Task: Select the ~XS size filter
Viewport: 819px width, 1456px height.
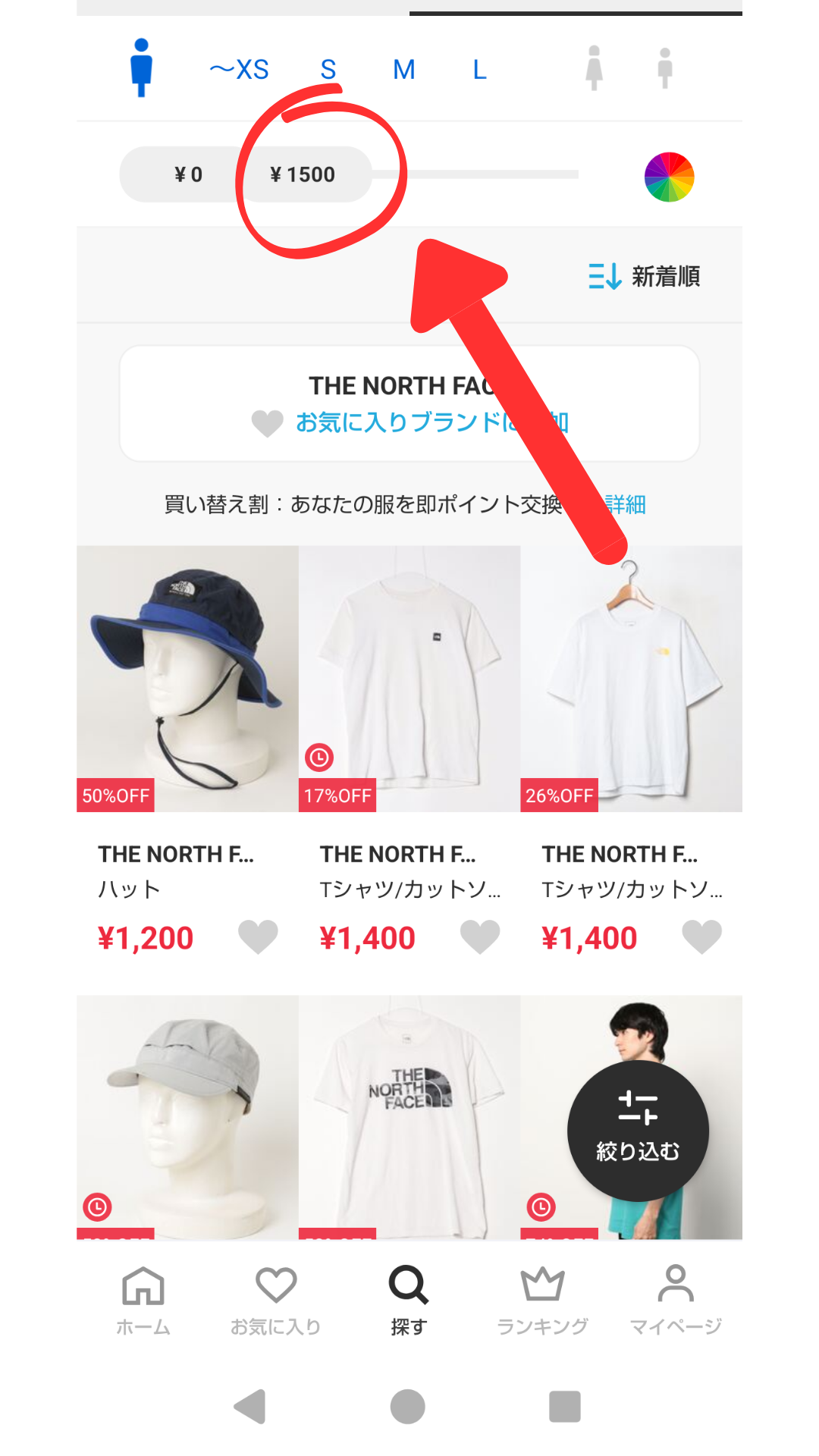Action: pos(239,70)
